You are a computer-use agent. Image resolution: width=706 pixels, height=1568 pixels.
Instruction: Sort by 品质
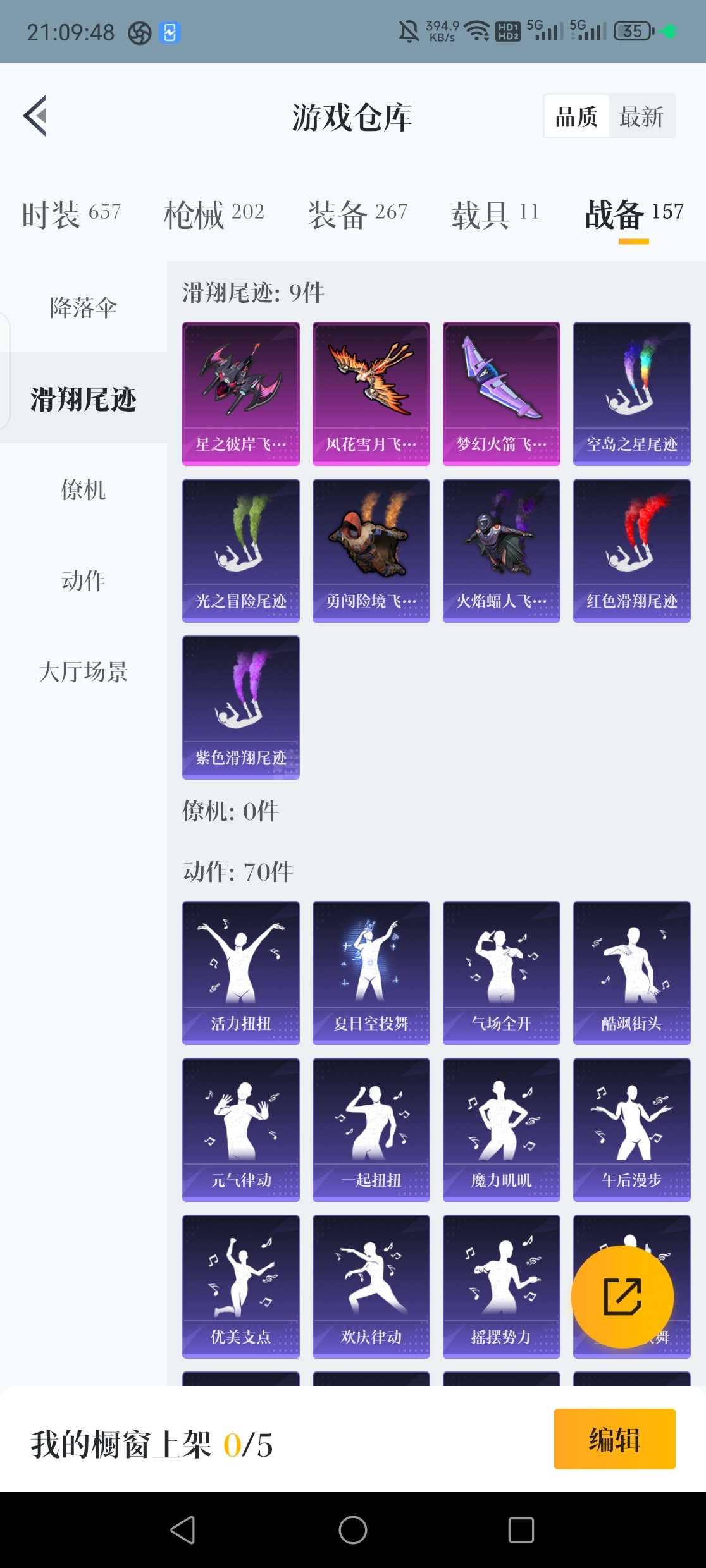pos(576,116)
